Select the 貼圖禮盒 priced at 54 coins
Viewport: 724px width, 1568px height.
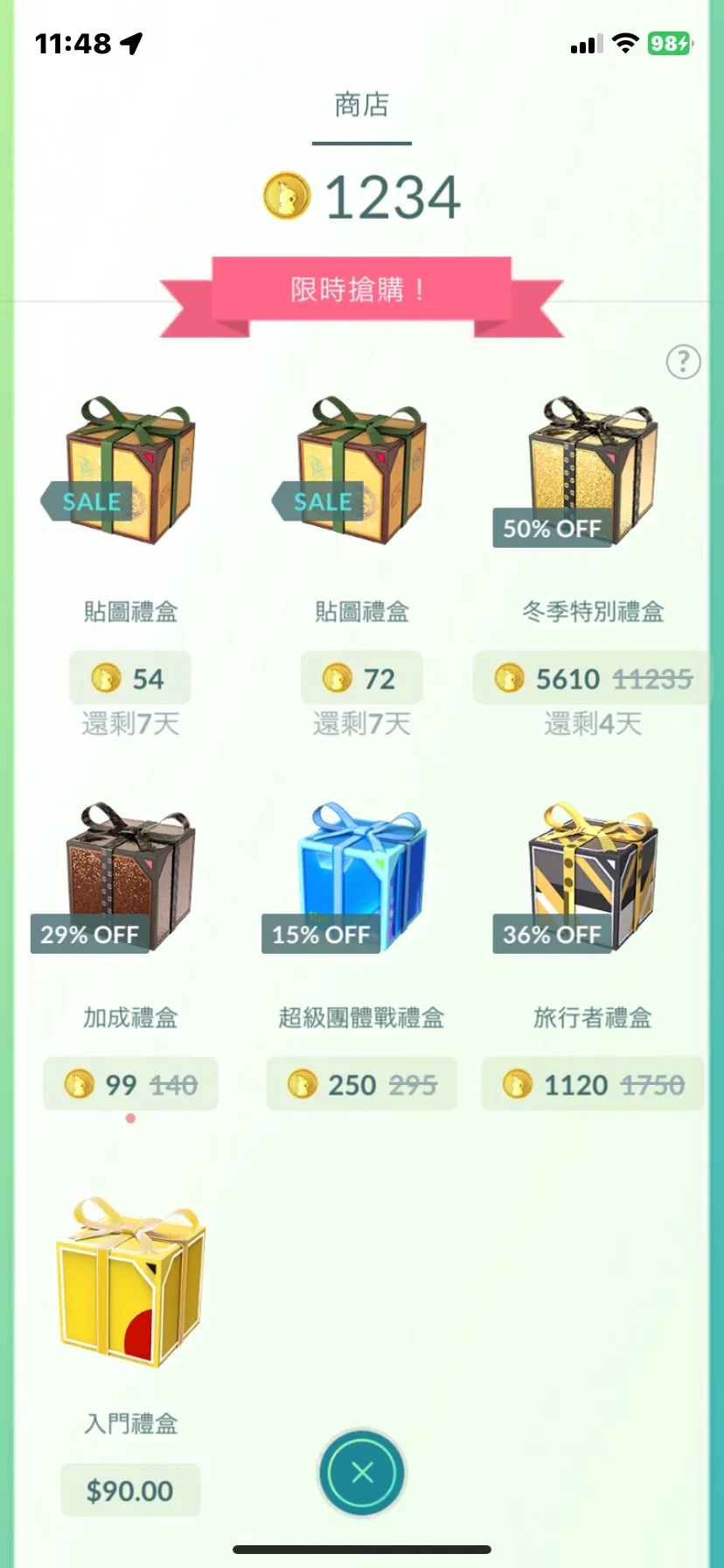point(130,471)
